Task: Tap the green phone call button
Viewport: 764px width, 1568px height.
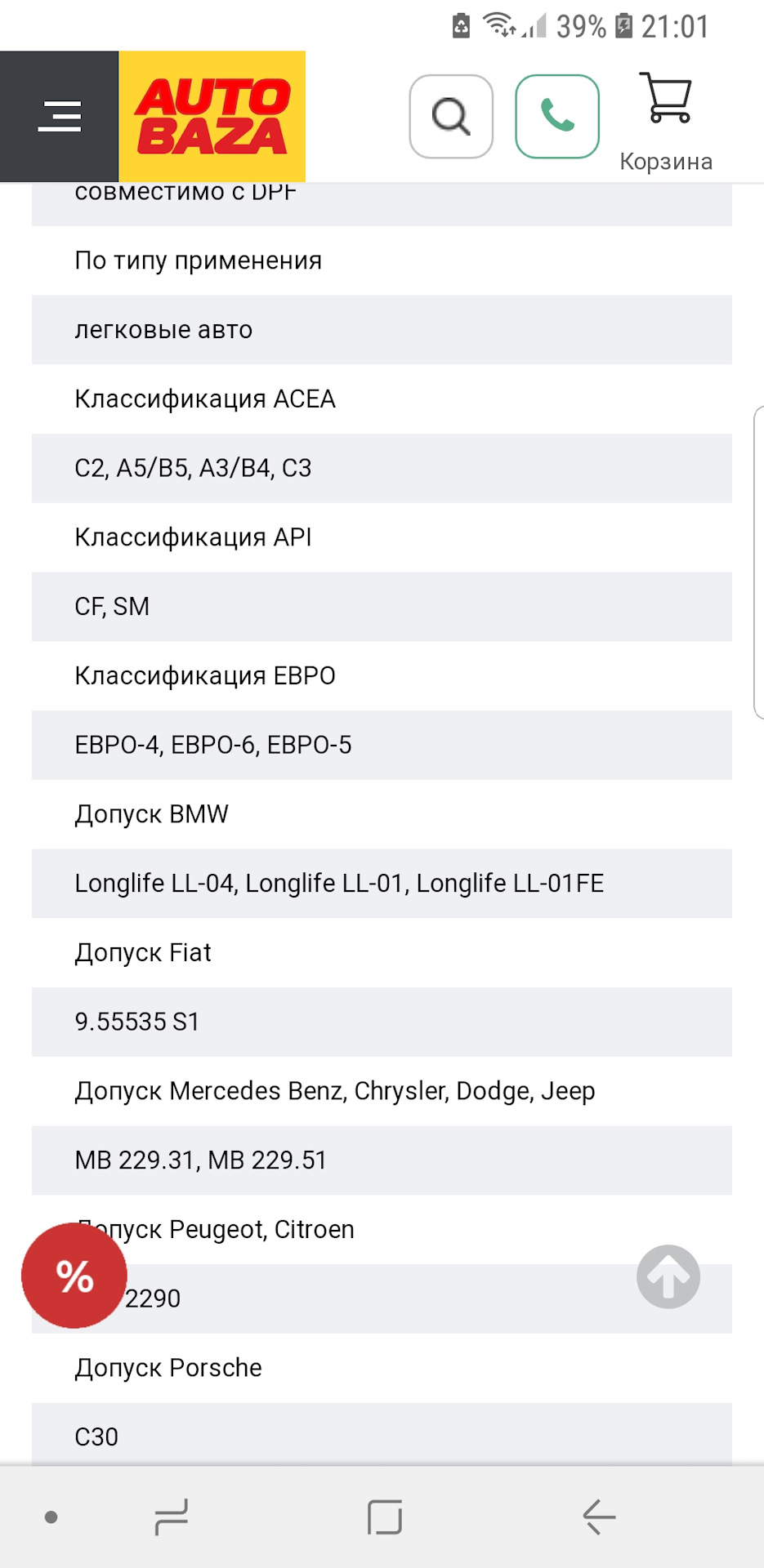Action: tap(557, 116)
